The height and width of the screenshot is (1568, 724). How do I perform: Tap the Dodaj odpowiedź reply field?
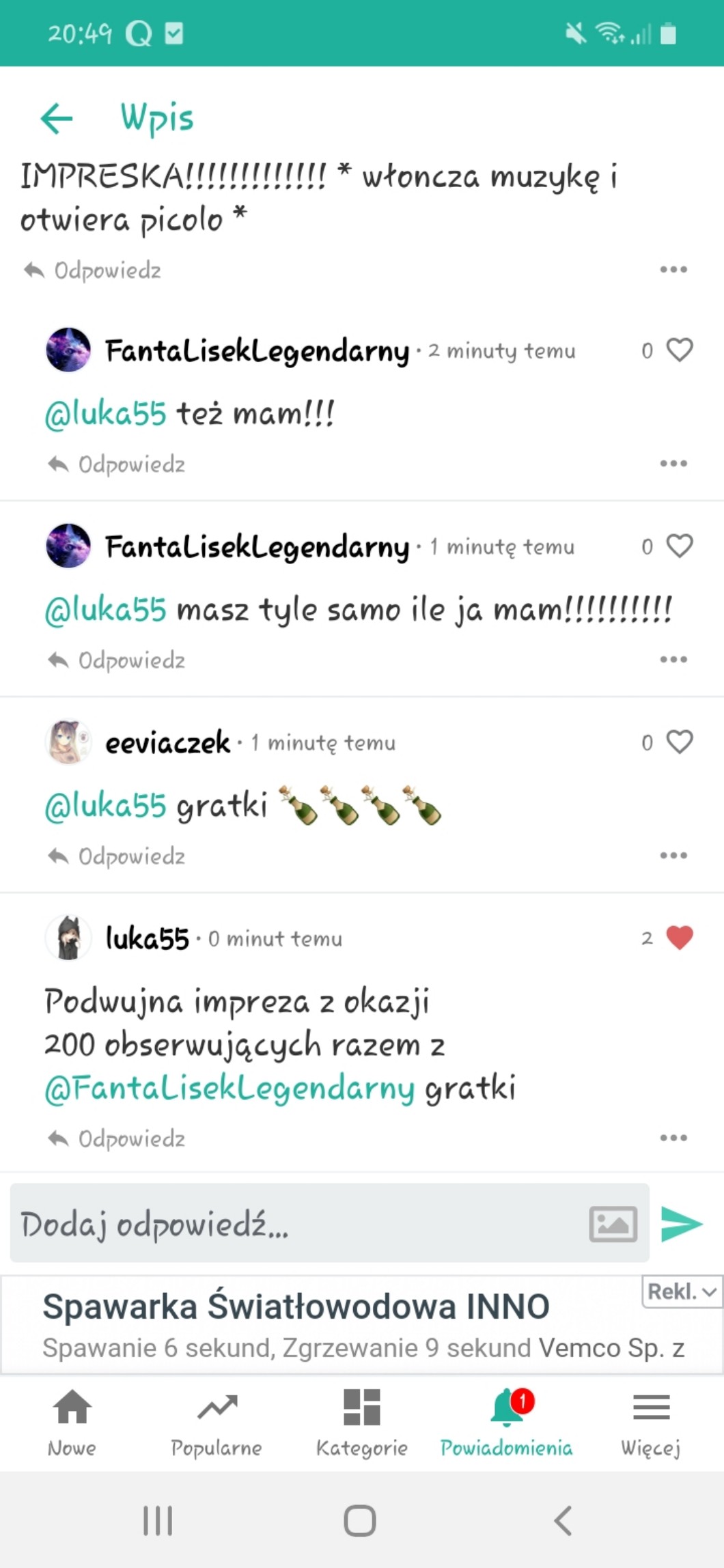tap(294, 1224)
